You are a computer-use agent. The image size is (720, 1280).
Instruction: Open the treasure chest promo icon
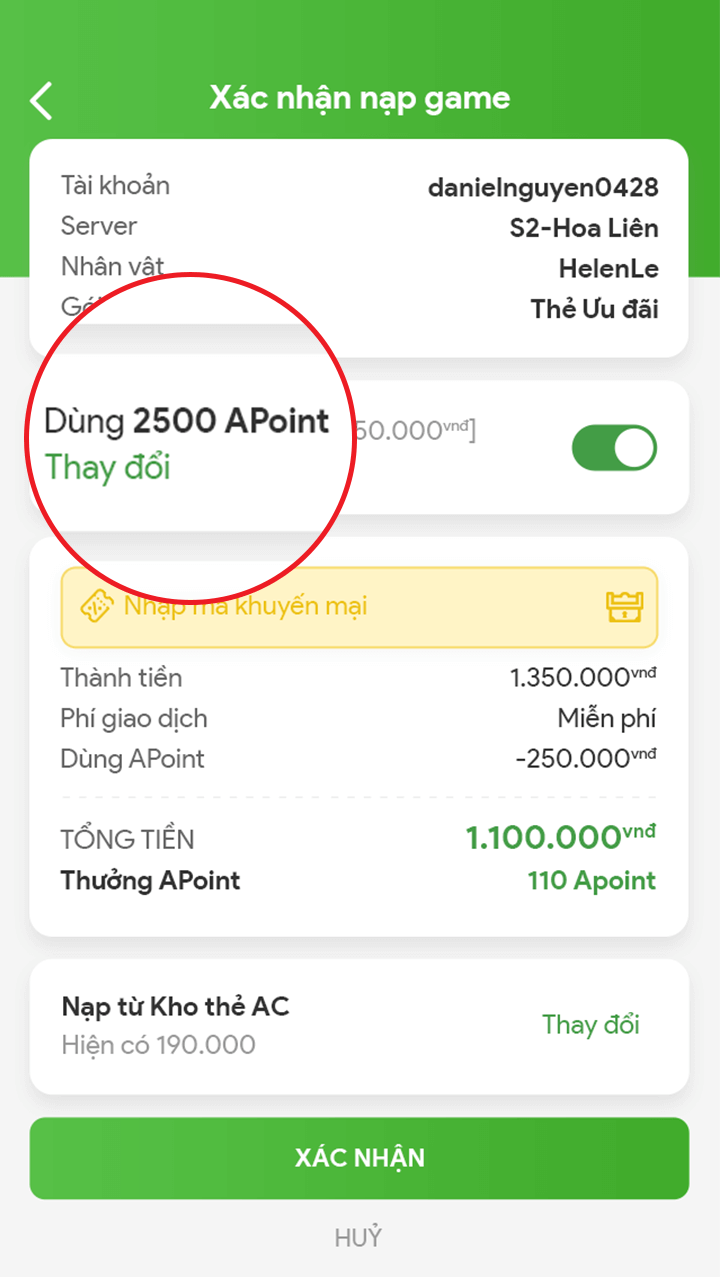[x=624, y=606]
